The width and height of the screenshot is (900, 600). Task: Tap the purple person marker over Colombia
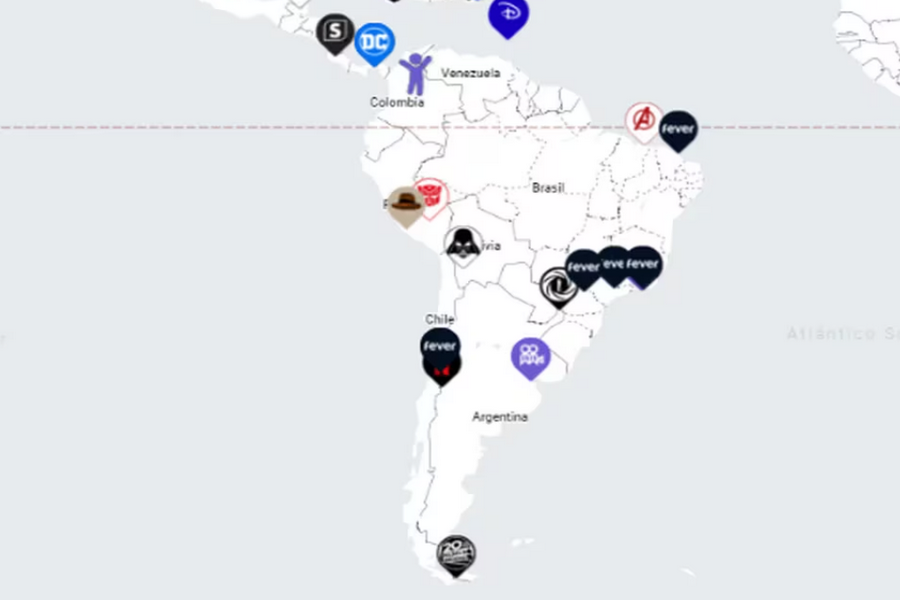(x=415, y=72)
